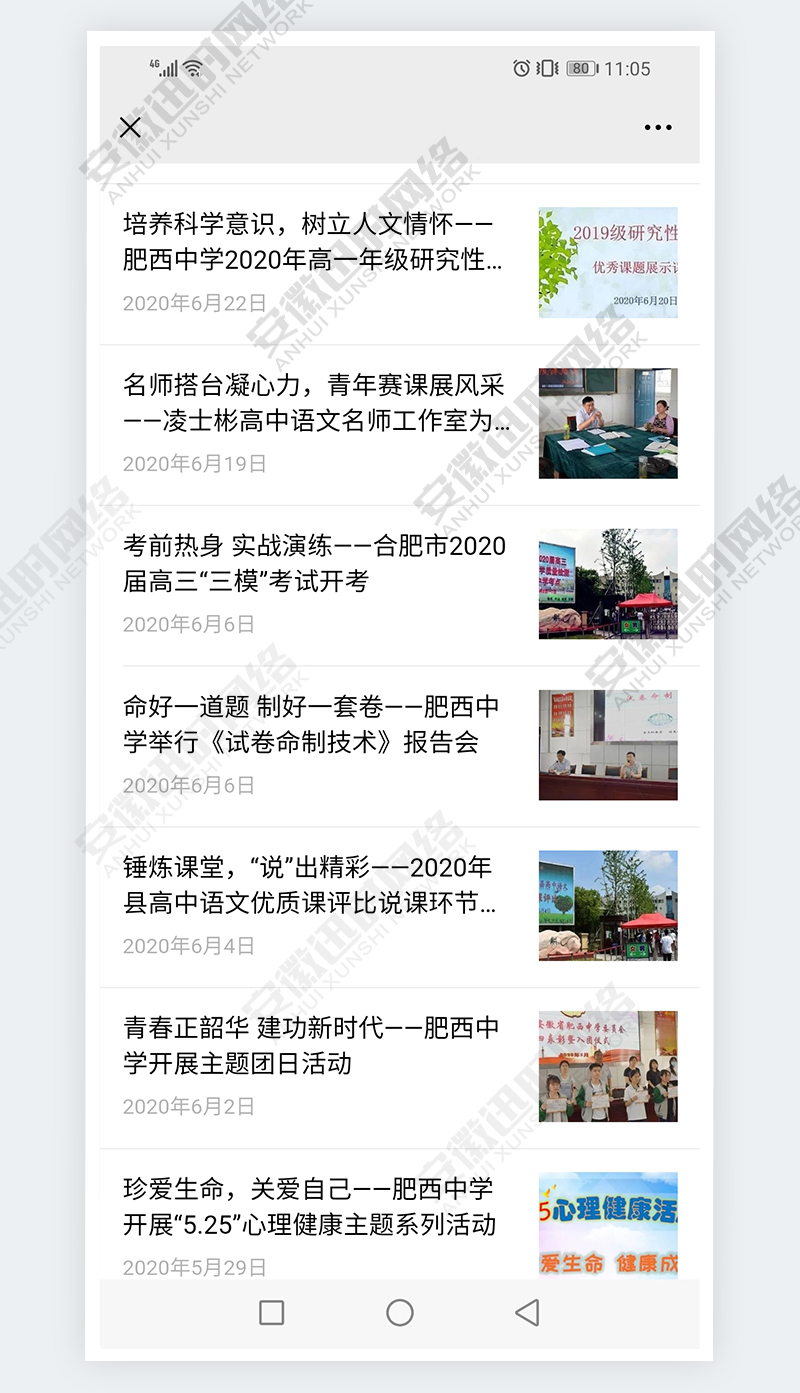Read article 考前热身 实战演练 三模考试开考

click(x=314, y=563)
